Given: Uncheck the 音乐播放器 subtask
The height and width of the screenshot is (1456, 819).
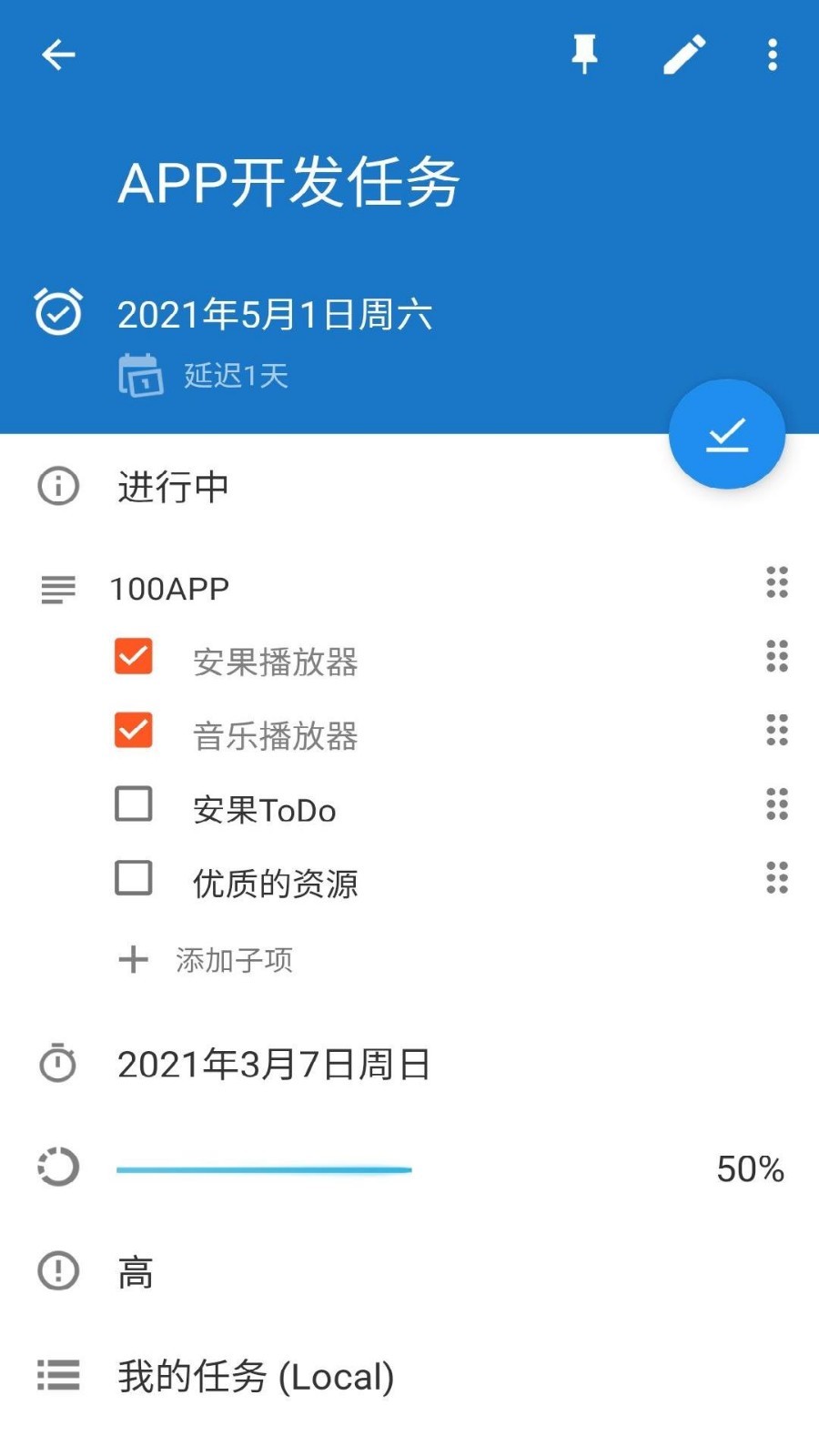Looking at the screenshot, I should [133, 731].
